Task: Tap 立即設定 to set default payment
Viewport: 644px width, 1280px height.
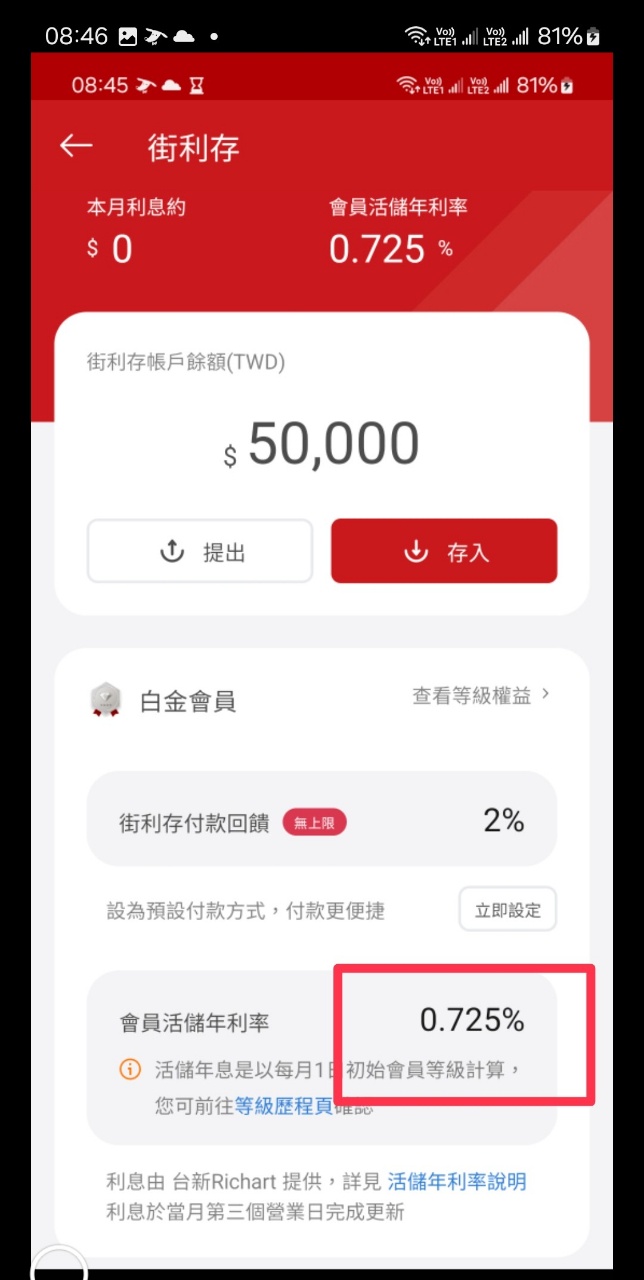Action: [x=507, y=910]
